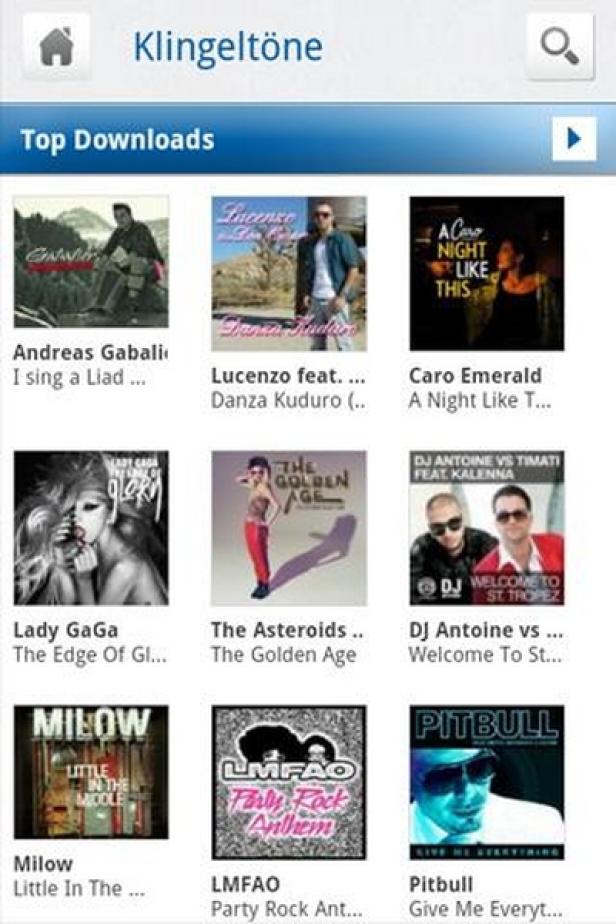Choose Lady GaGa The Edge Of Glory
616x924 pixels.
click(91, 527)
